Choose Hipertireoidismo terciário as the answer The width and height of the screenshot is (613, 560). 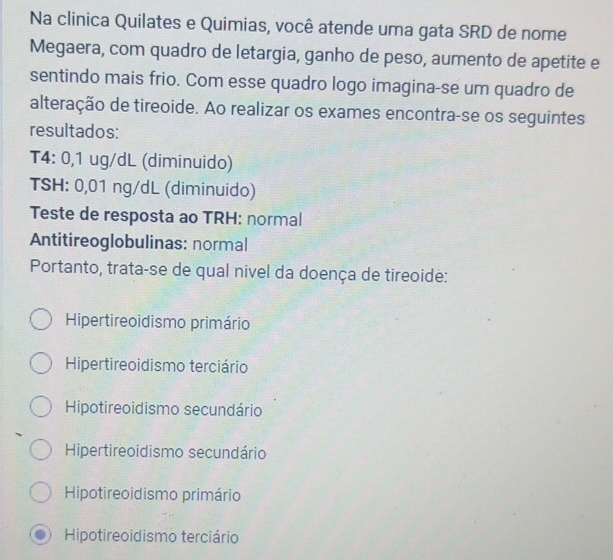(x=43, y=364)
